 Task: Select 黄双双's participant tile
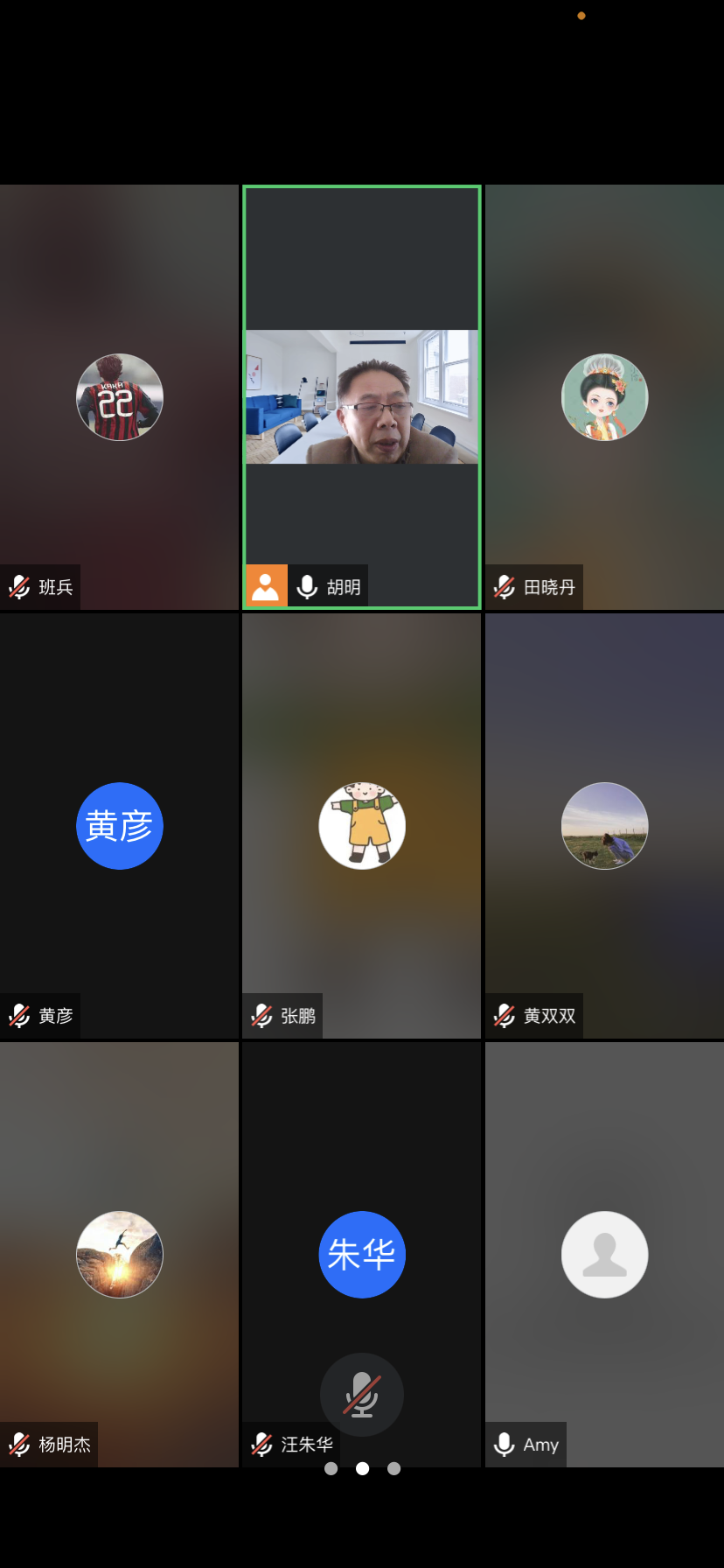[604, 825]
